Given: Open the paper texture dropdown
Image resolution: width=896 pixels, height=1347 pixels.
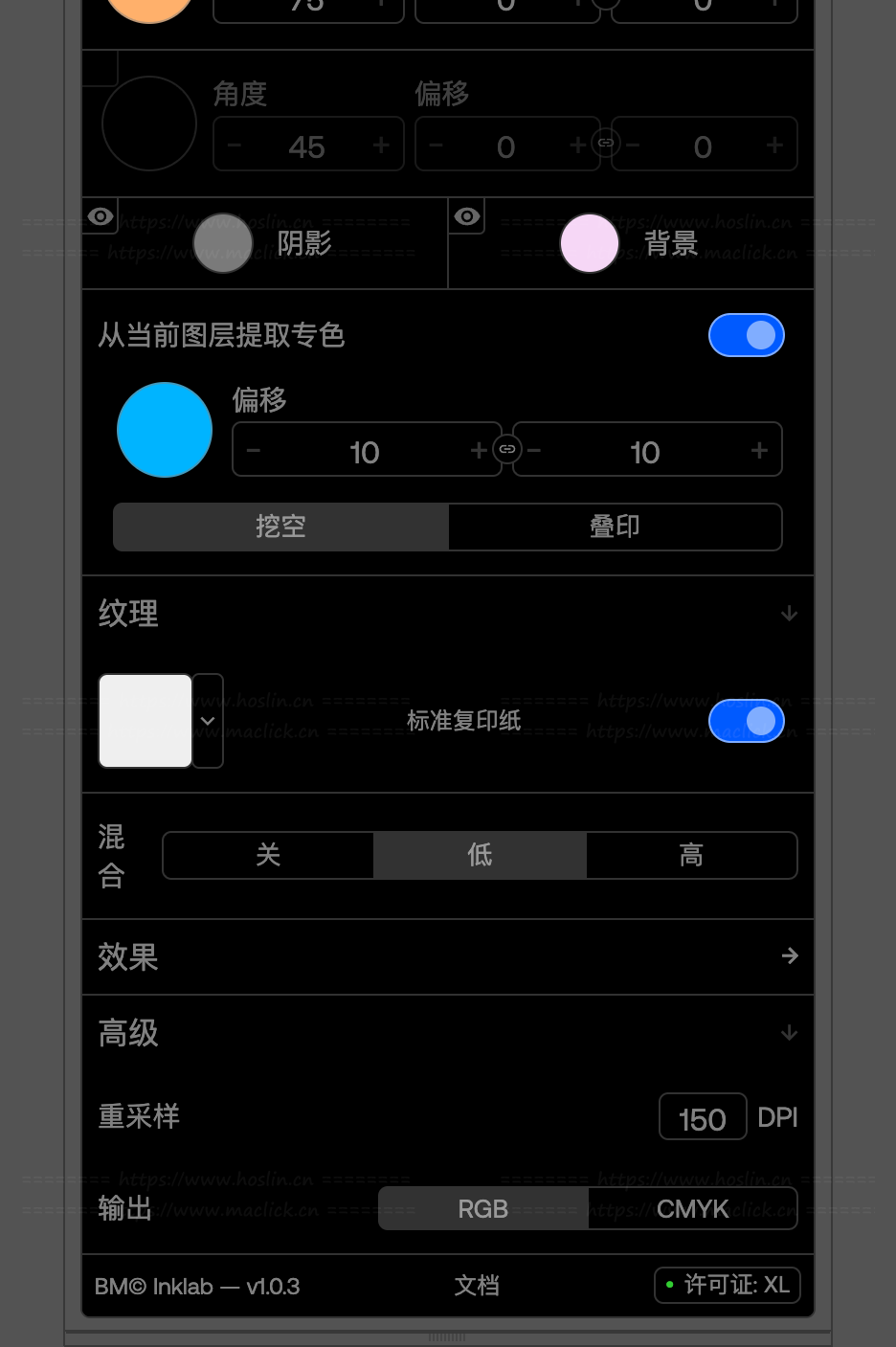Looking at the screenshot, I should [208, 721].
